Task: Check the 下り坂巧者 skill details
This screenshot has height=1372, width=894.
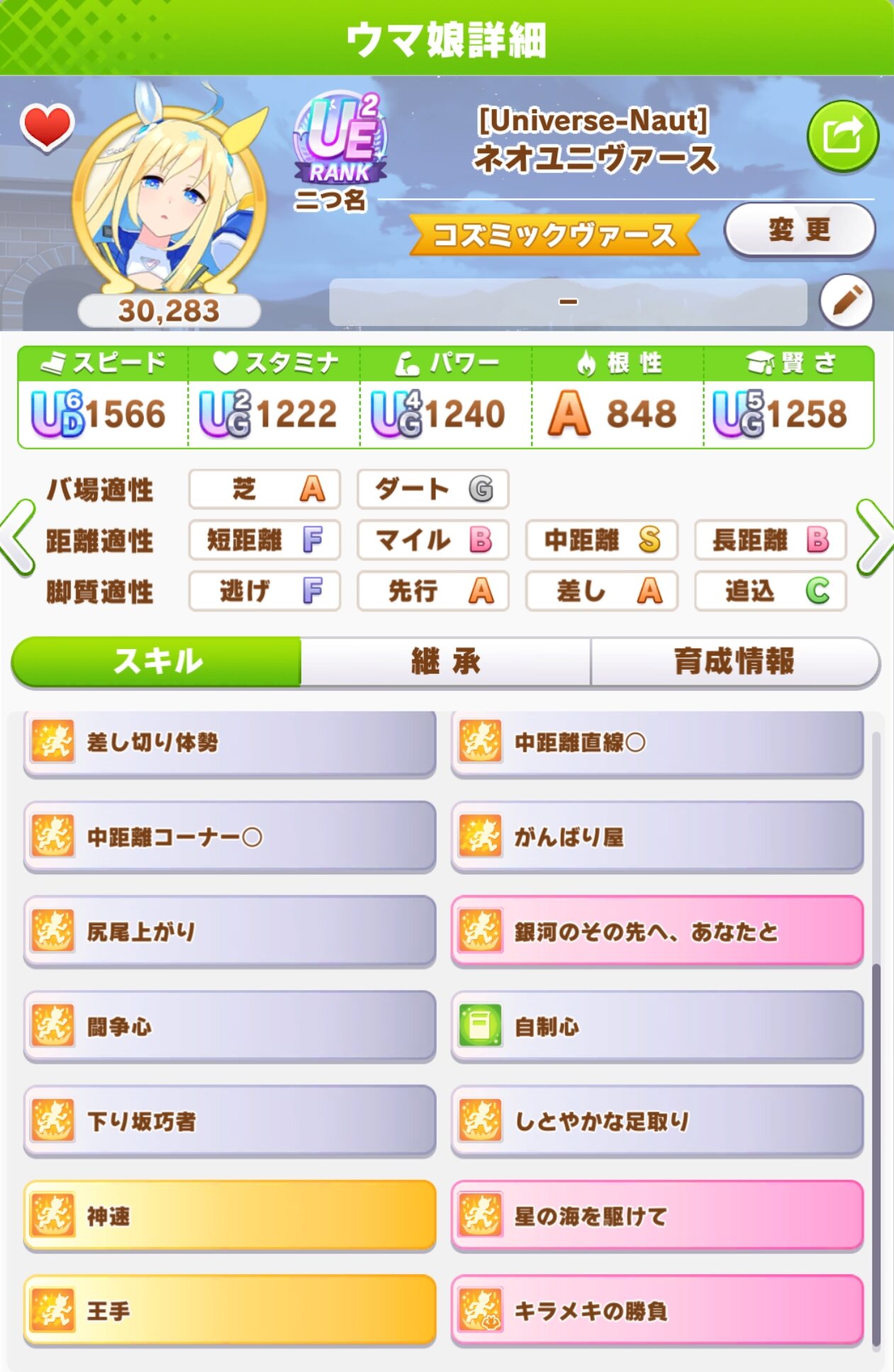Action: 229,1121
